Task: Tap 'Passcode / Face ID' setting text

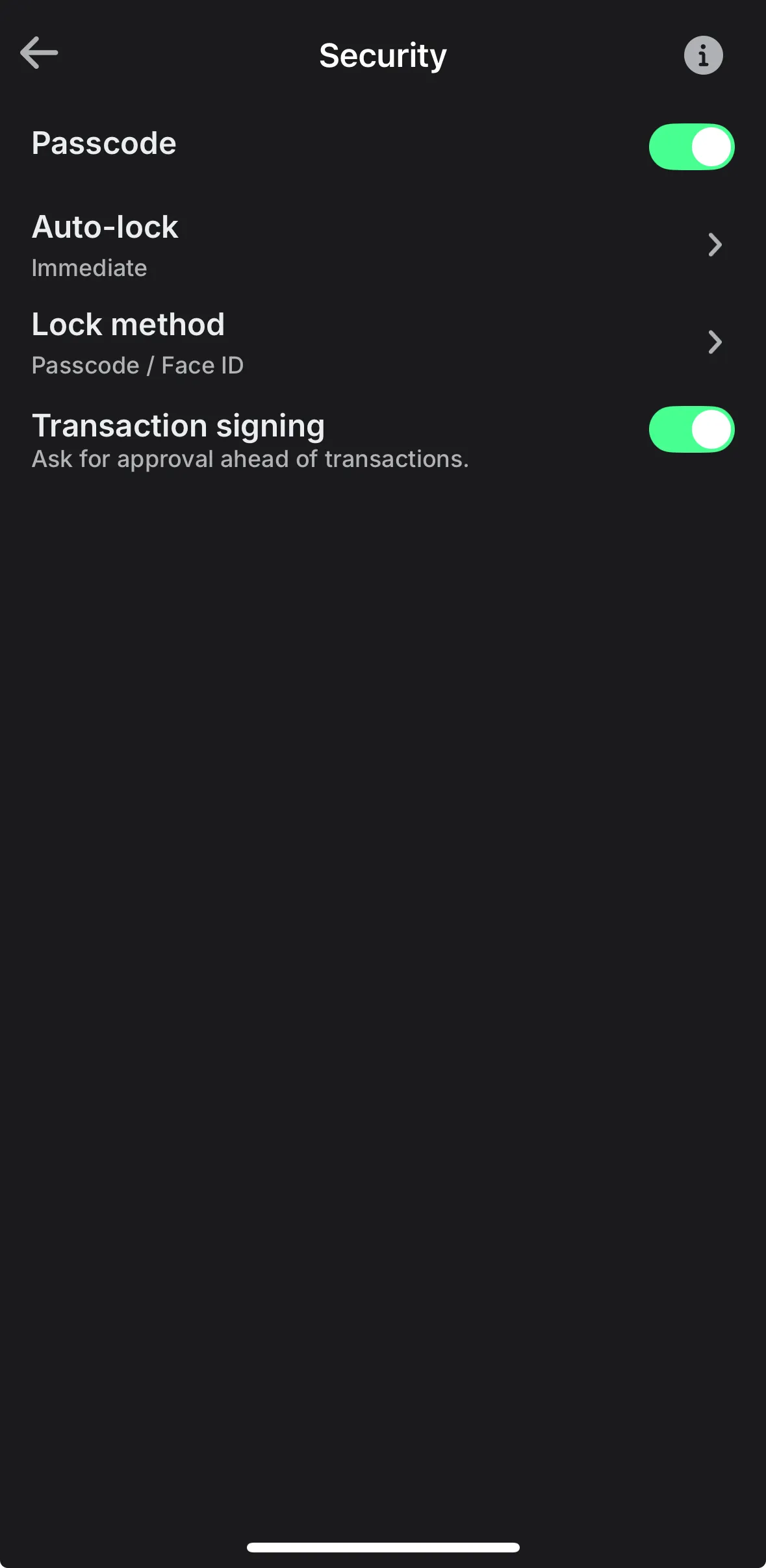Action: pyautogui.click(x=137, y=364)
